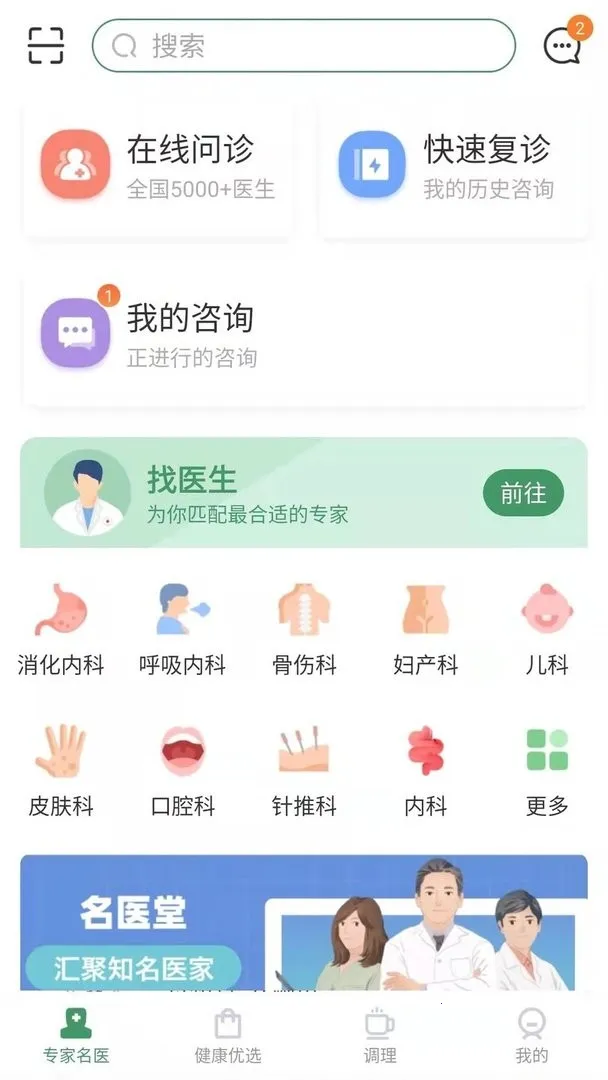Image resolution: width=608 pixels, height=1080 pixels.
Task: Open the messages chat bubble icon
Action: pos(561,46)
